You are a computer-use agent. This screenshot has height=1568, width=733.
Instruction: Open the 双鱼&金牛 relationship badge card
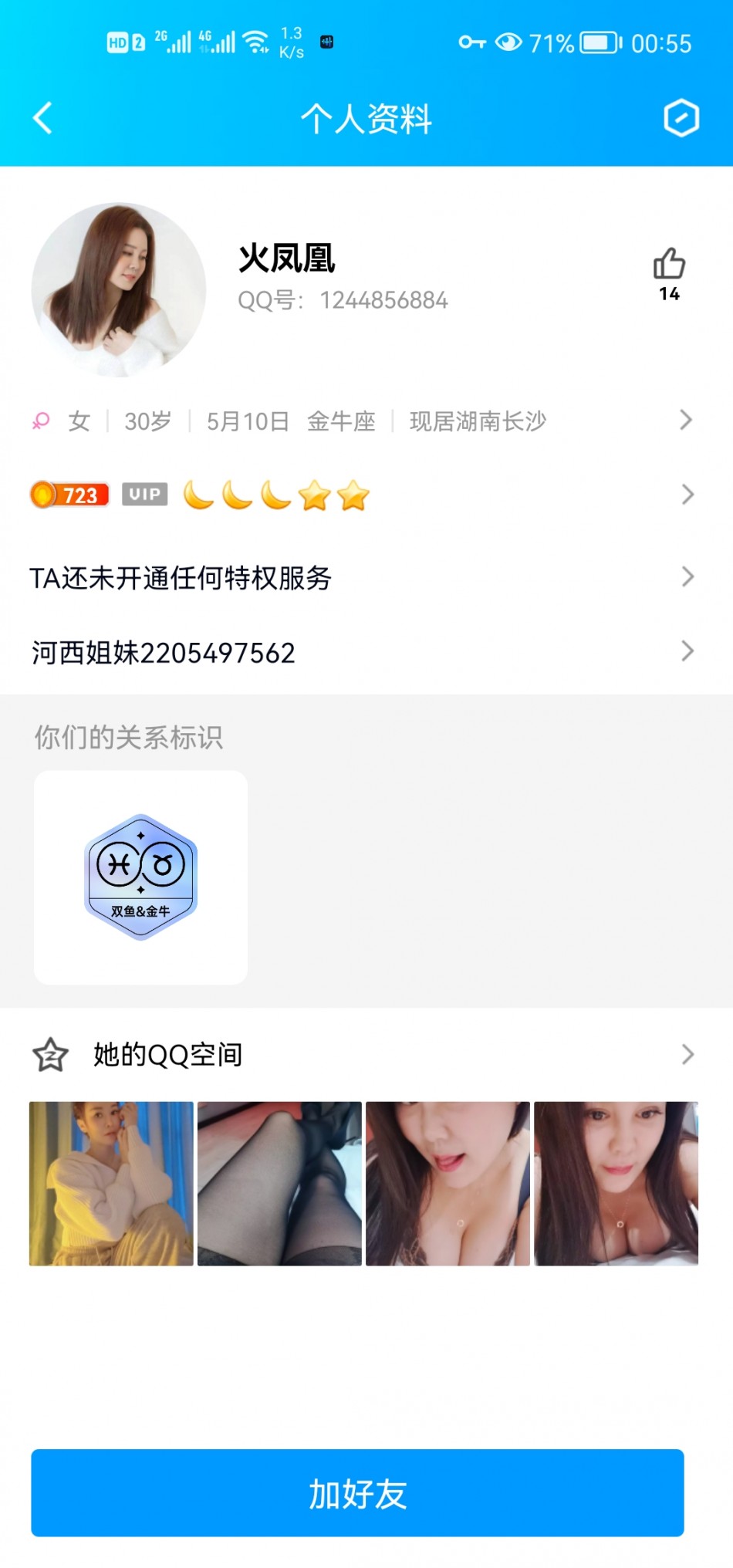(140, 877)
